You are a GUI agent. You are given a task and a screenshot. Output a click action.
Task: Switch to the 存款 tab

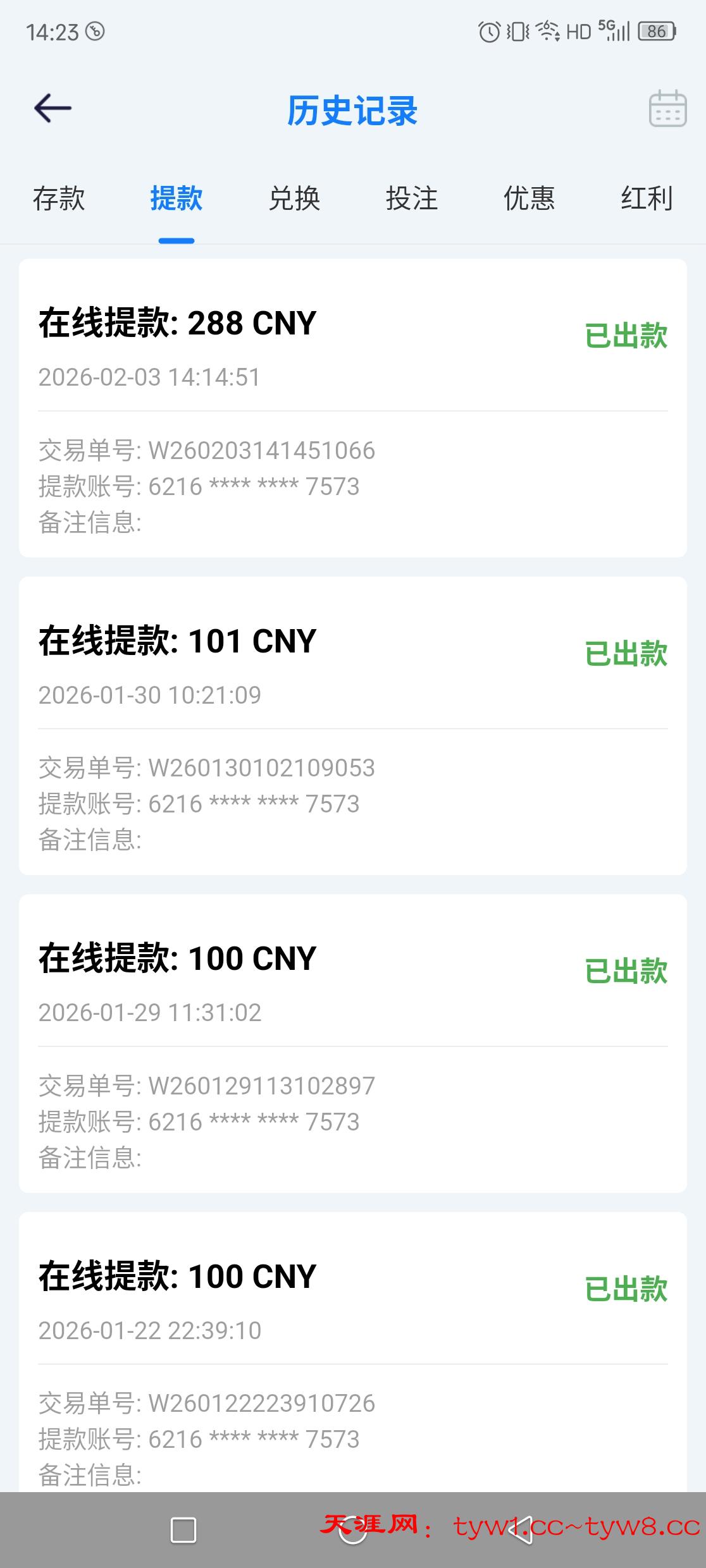click(59, 199)
